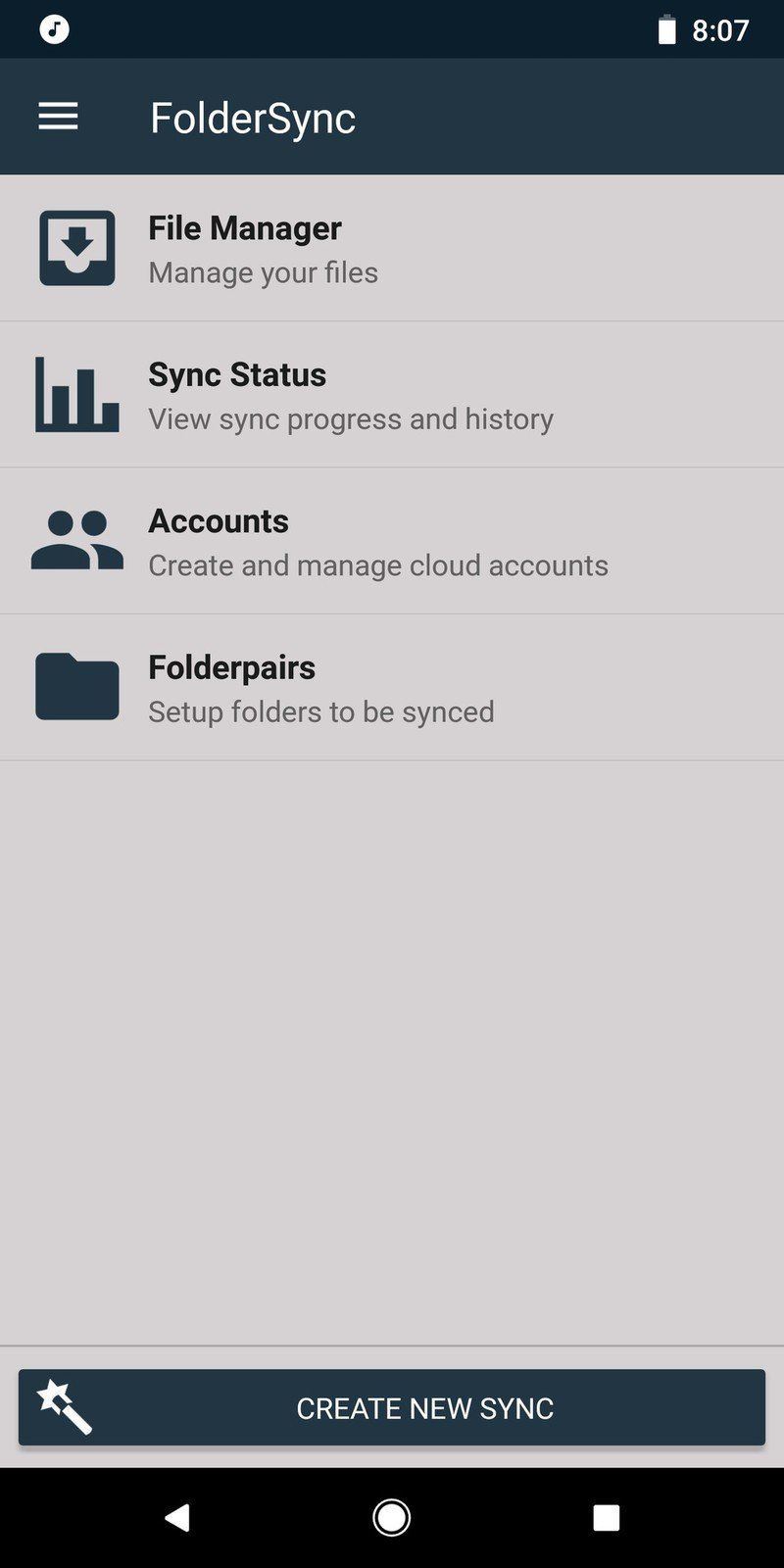Click the FolderSync title text

click(x=252, y=117)
